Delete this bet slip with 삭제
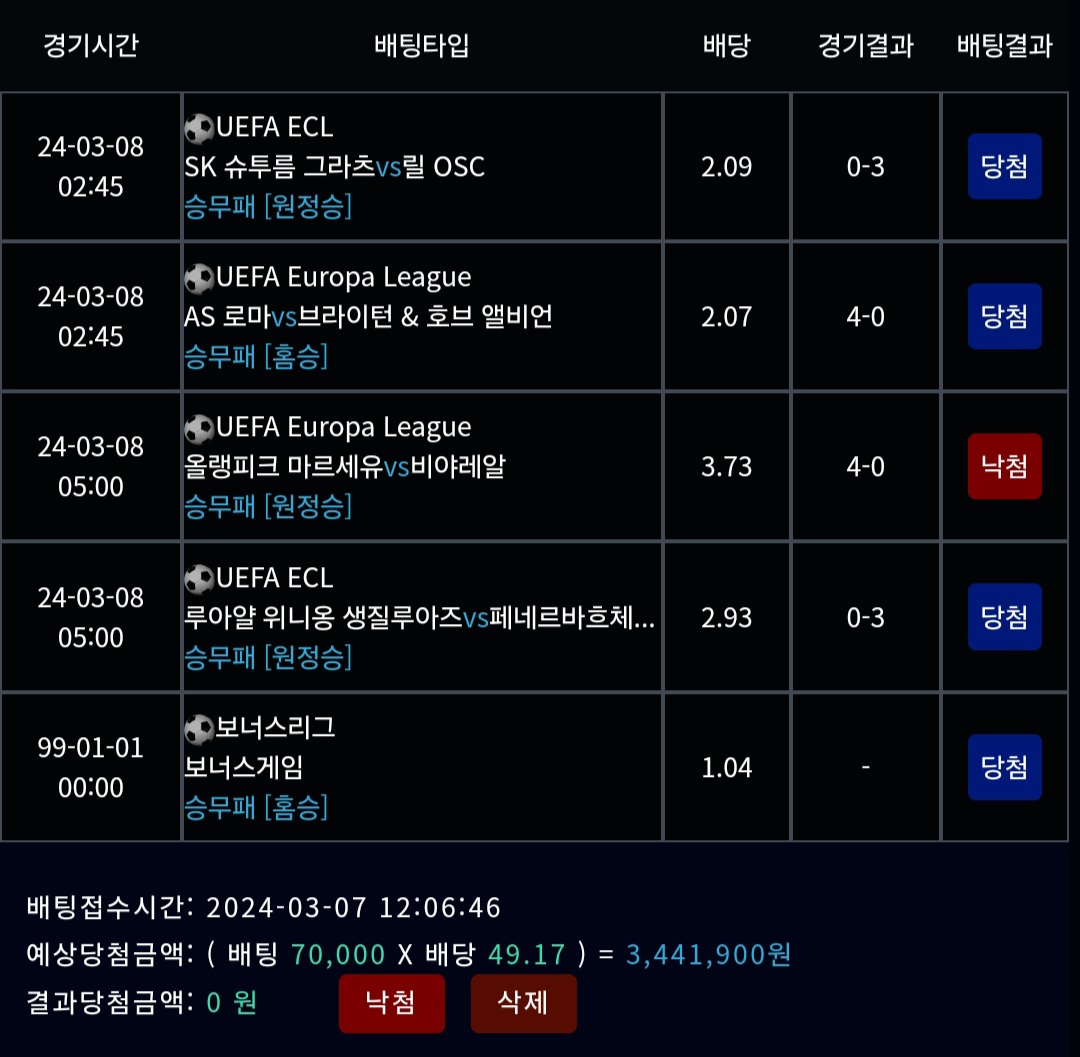 click(x=523, y=1003)
